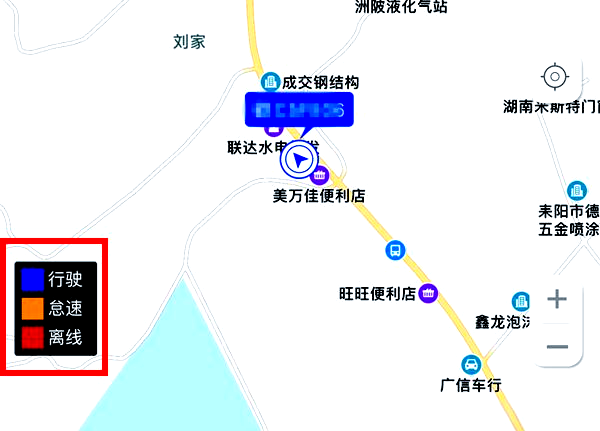Select the 鑫龙泡沫 building marker
Screen dimensions: 600x431
520,301
